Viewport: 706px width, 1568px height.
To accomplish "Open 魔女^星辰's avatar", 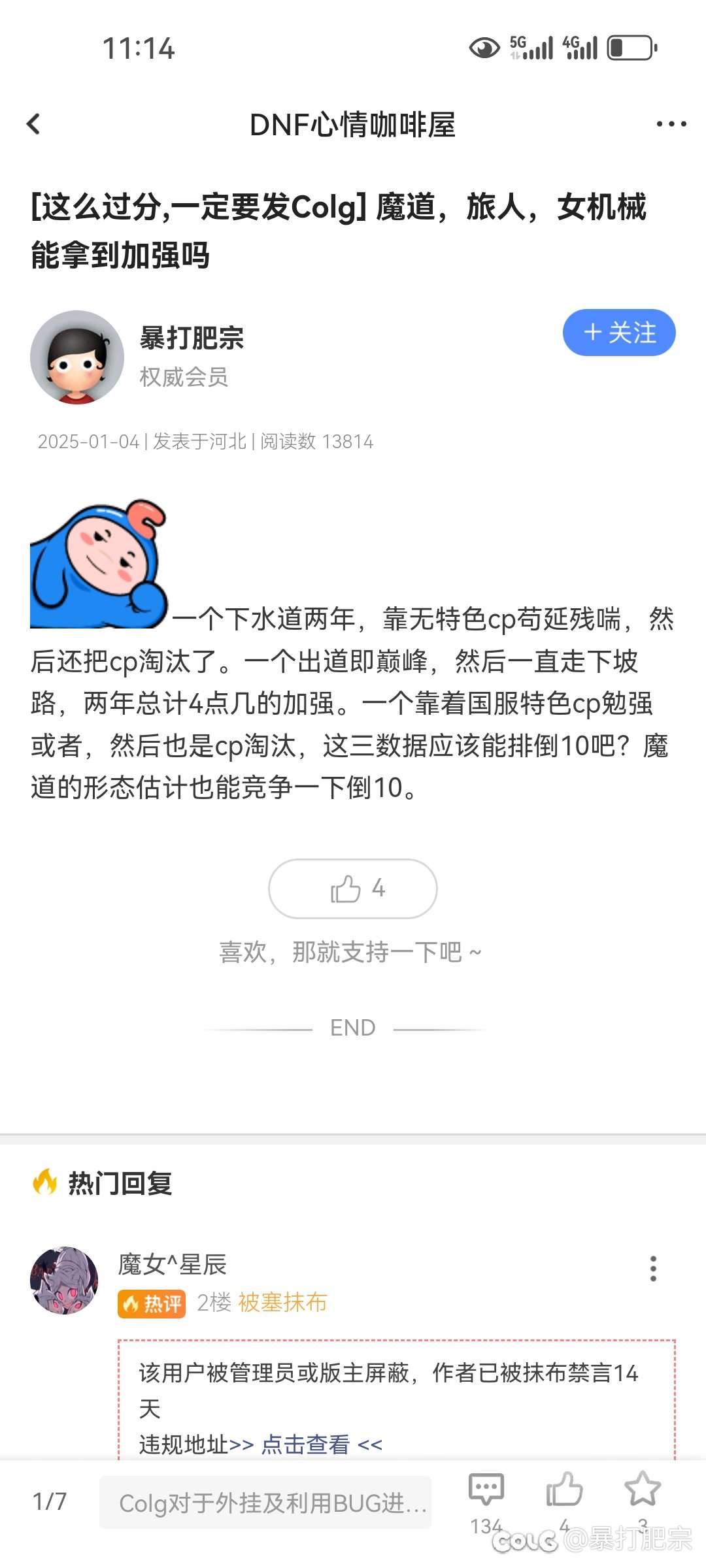I will click(64, 1280).
